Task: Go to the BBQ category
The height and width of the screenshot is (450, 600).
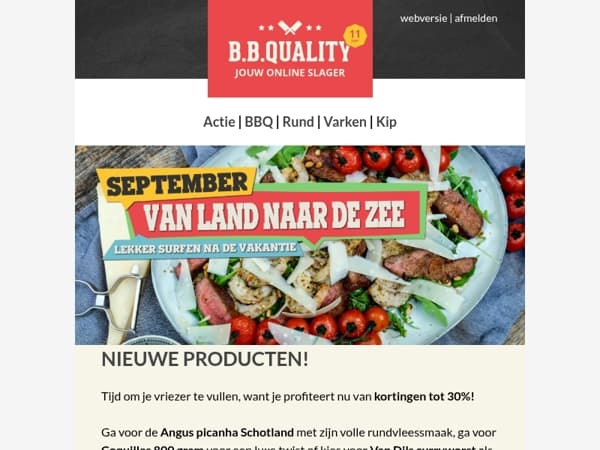Action: click(x=259, y=122)
